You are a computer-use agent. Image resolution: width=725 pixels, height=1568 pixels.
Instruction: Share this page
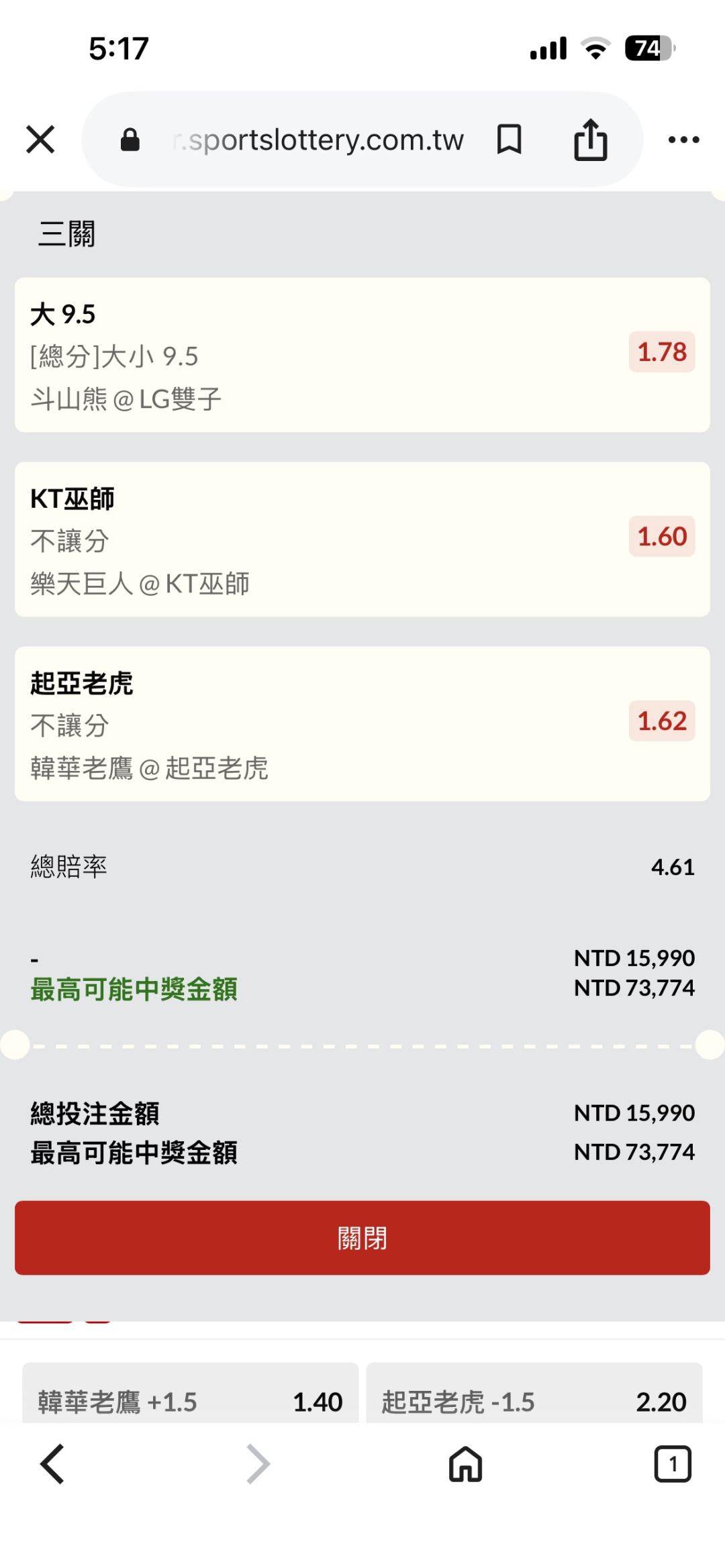[591, 139]
